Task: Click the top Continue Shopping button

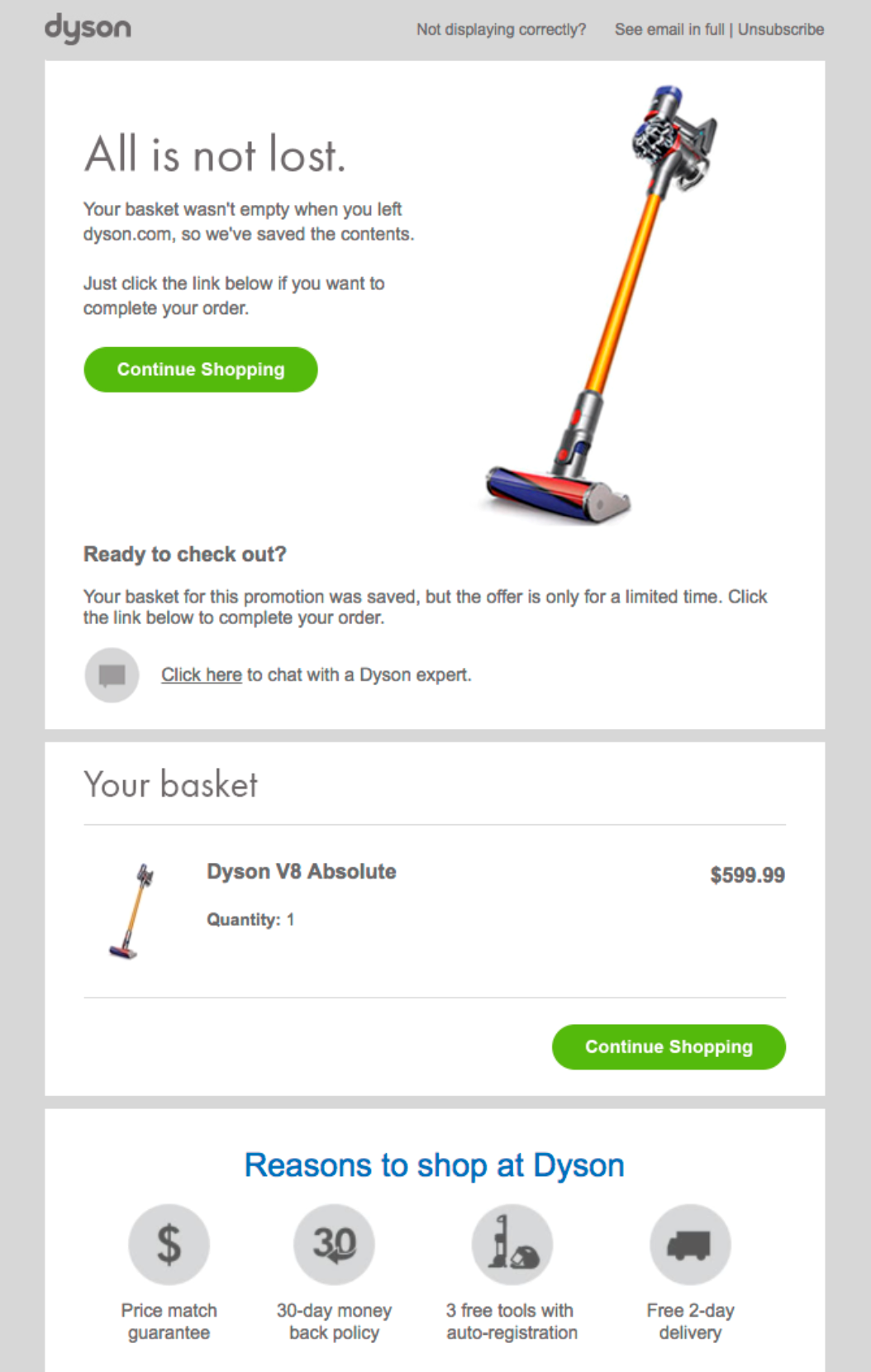Action: [x=200, y=369]
